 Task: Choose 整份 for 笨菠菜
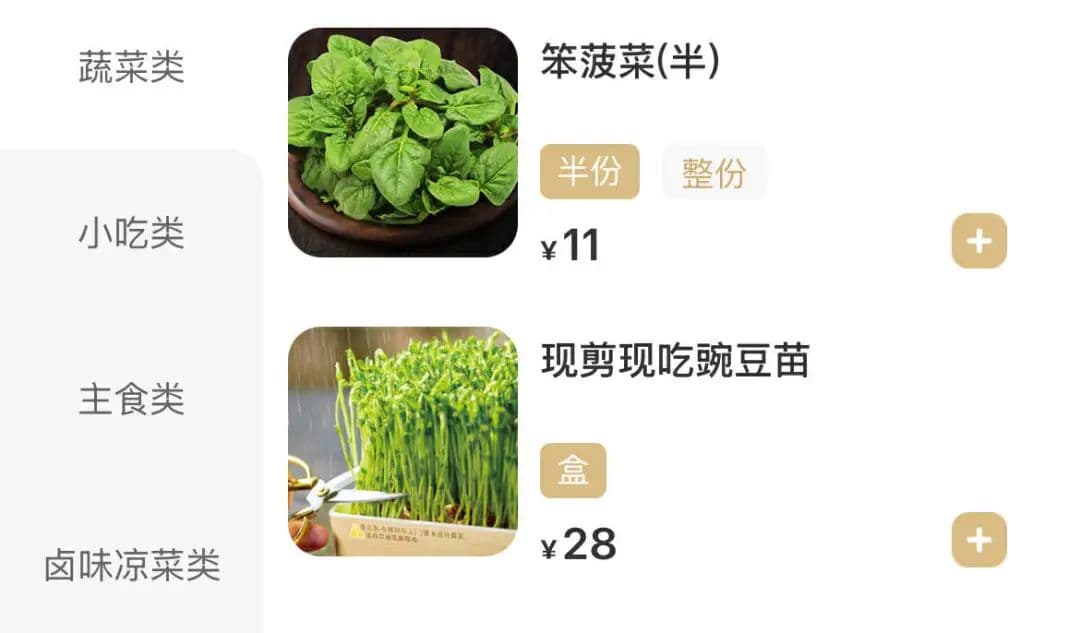714,172
